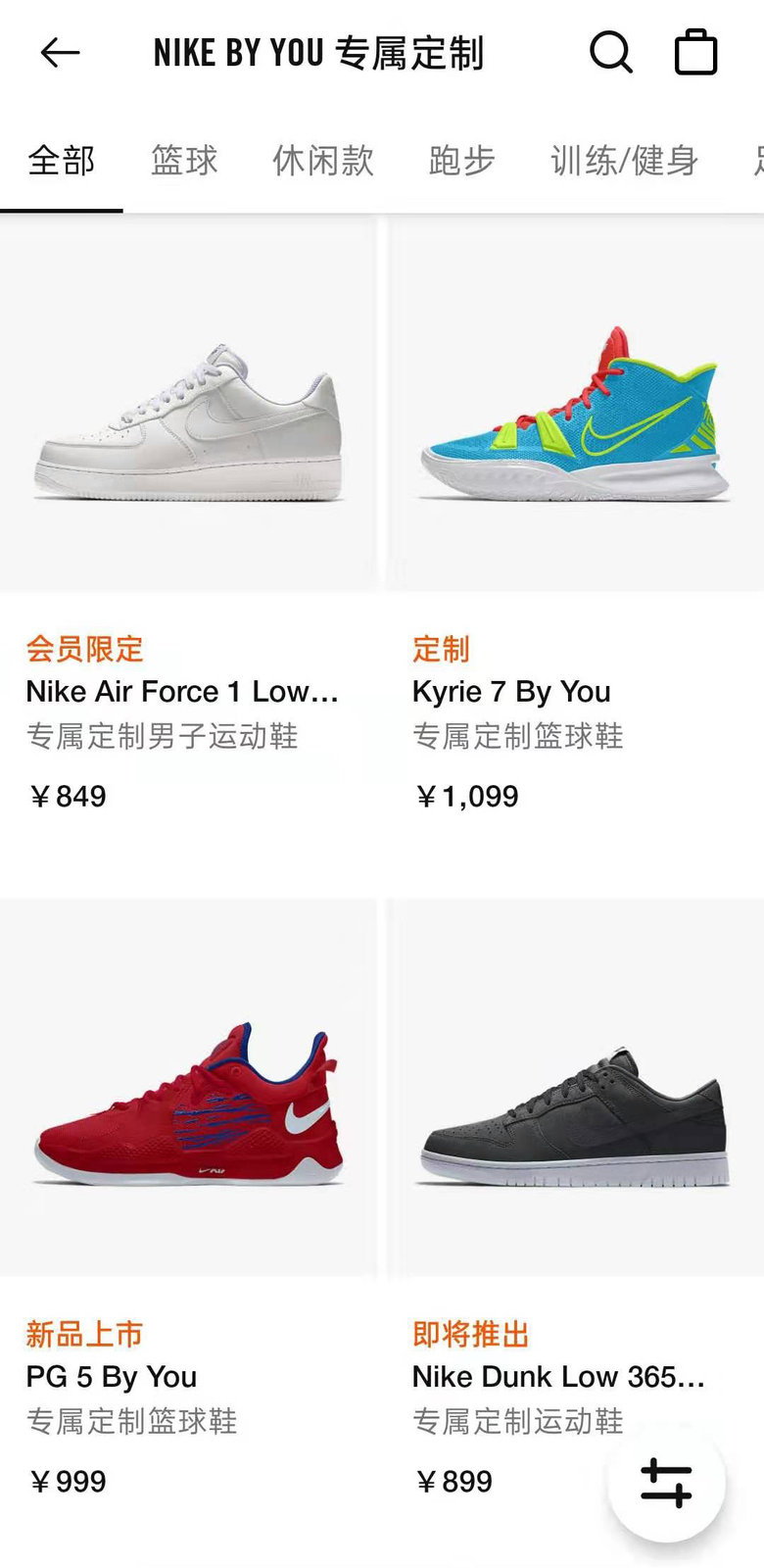This screenshot has width=764, height=1568.
Task: Switch to the 篮球 tab
Action: [184, 161]
